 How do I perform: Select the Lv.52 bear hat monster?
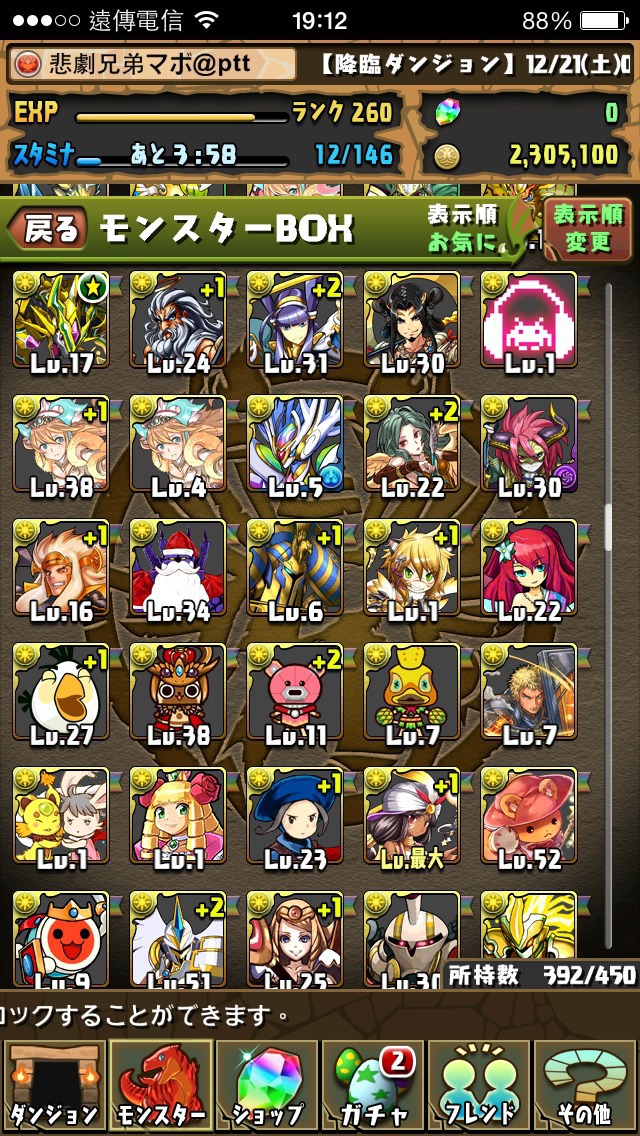(529, 817)
